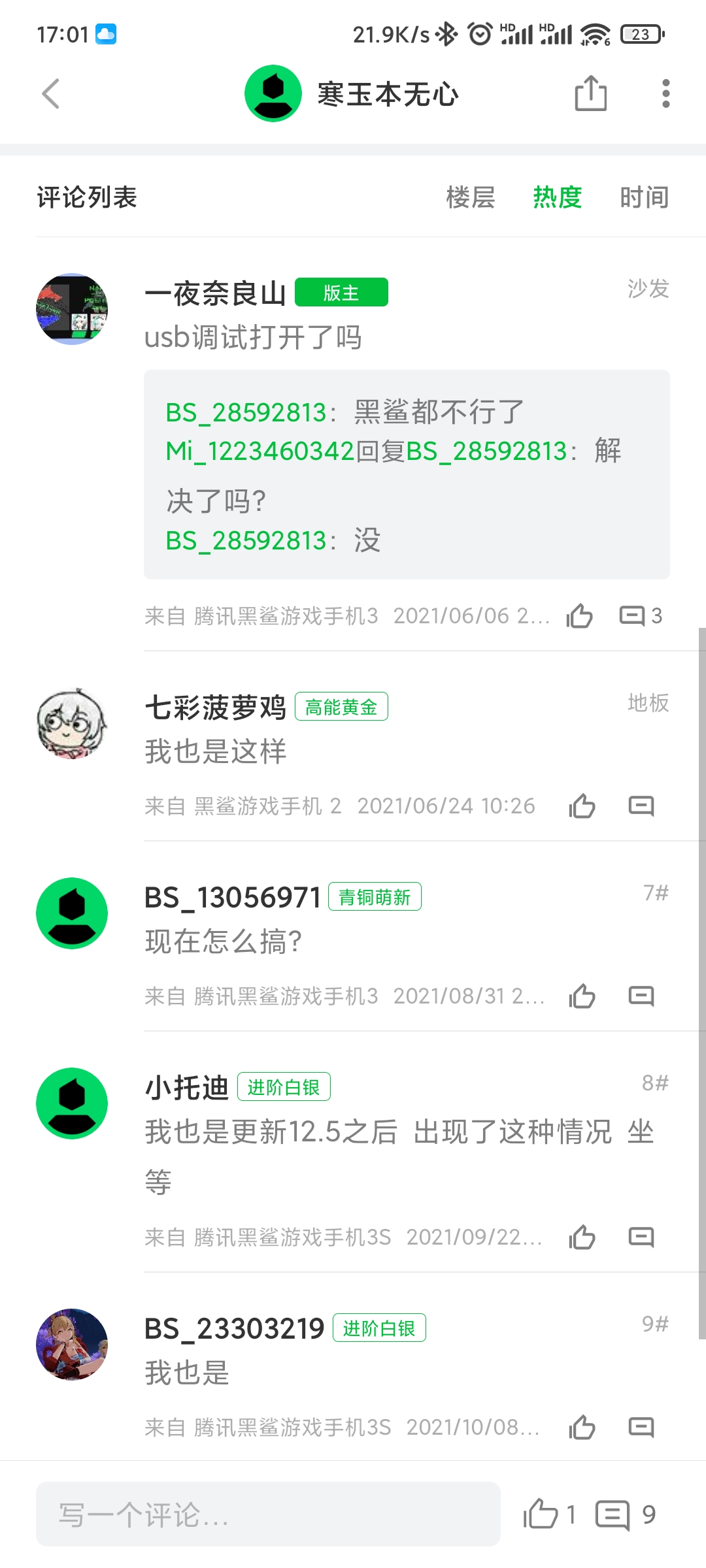The width and height of the screenshot is (706, 1568).
Task: Go back using the top-left arrow
Action: coord(51,93)
